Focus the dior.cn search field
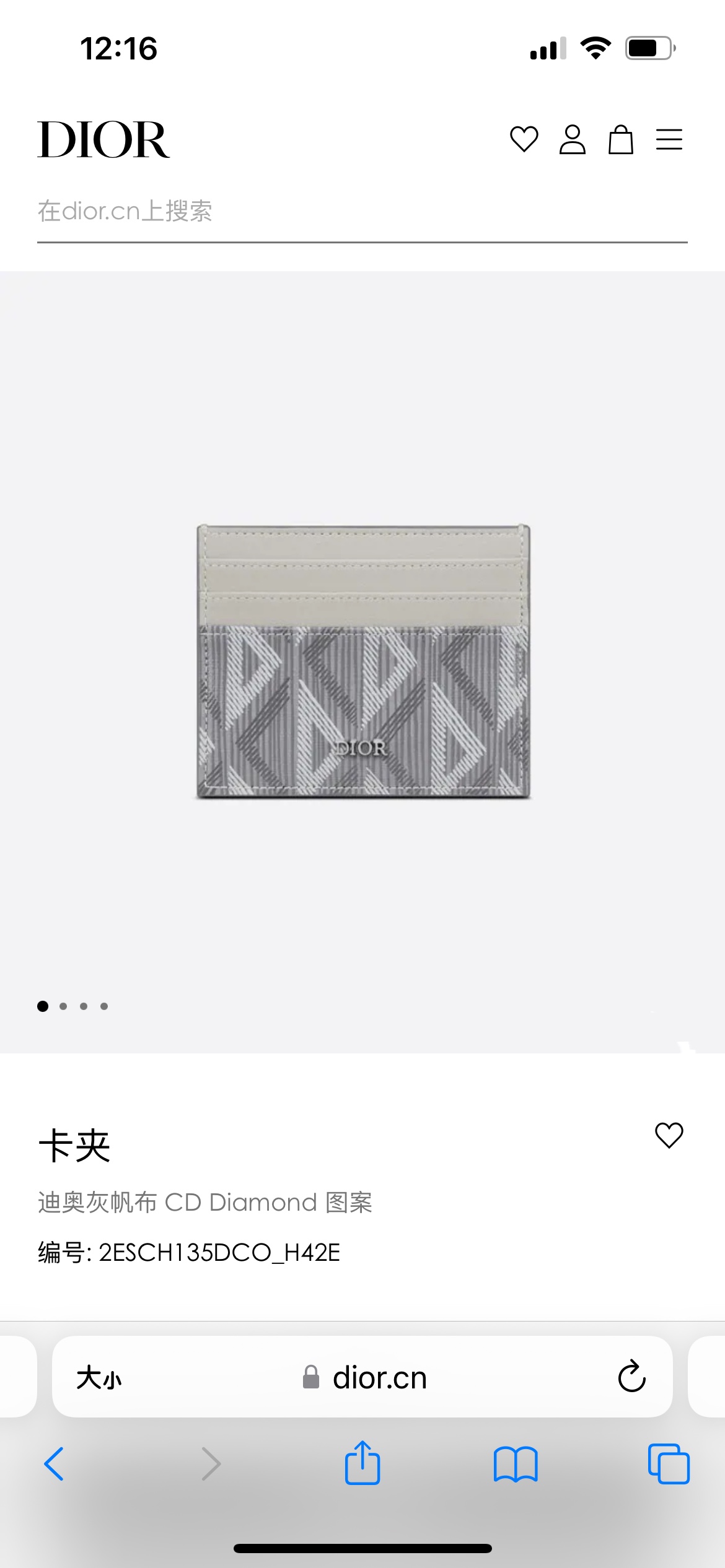Viewport: 725px width, 1568px height. pyautogui.click(x=362, y=212)
